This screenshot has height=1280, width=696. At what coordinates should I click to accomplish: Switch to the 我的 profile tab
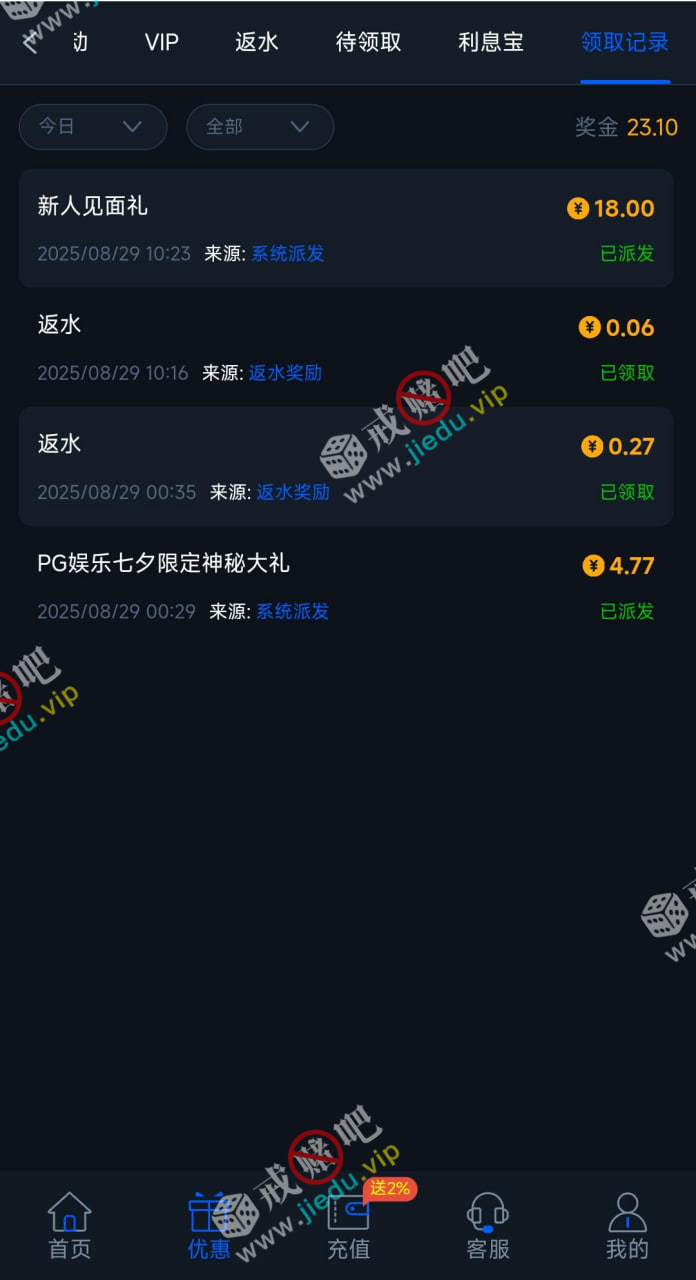627,1226
